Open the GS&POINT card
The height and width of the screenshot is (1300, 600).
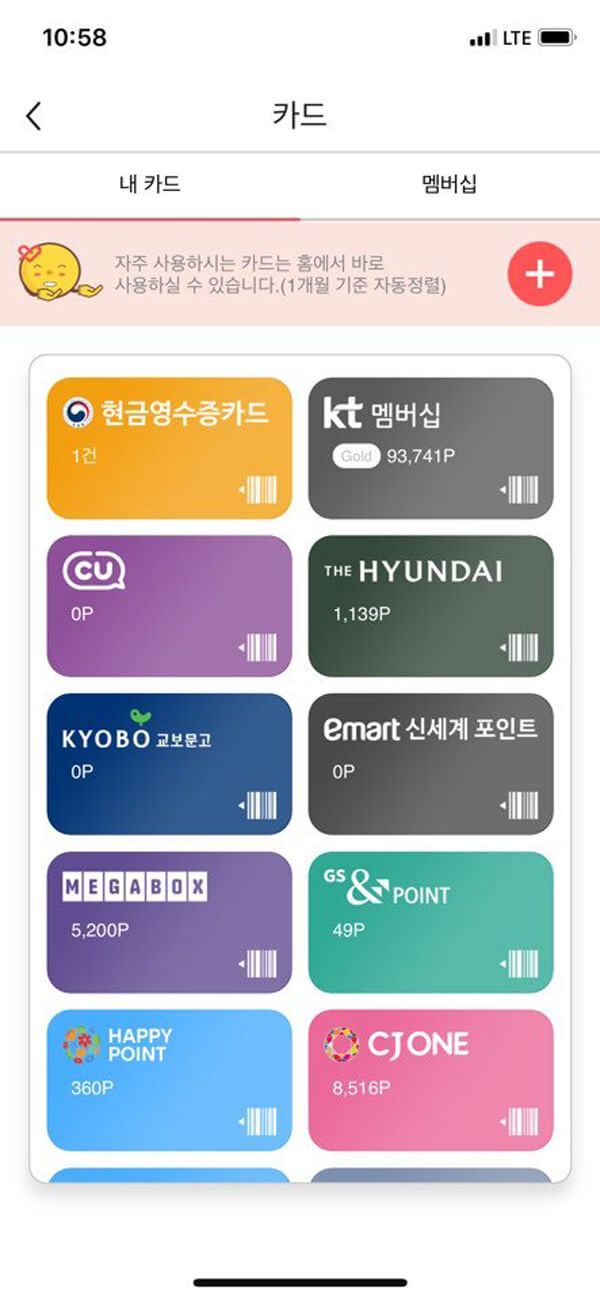tap(430, 922)
